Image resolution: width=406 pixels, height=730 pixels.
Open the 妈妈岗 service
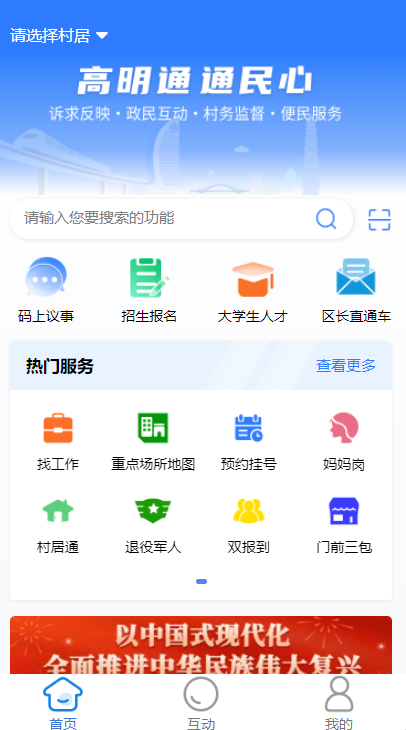pos(344,442)
